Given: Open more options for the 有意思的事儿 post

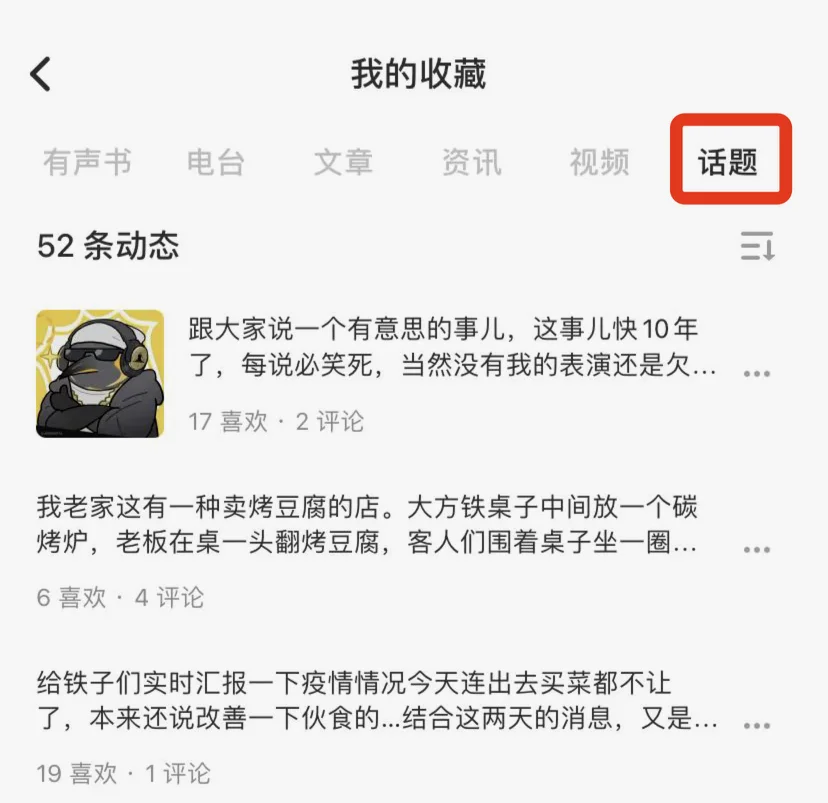Looking at the screenshot, I should coord(756,373).
